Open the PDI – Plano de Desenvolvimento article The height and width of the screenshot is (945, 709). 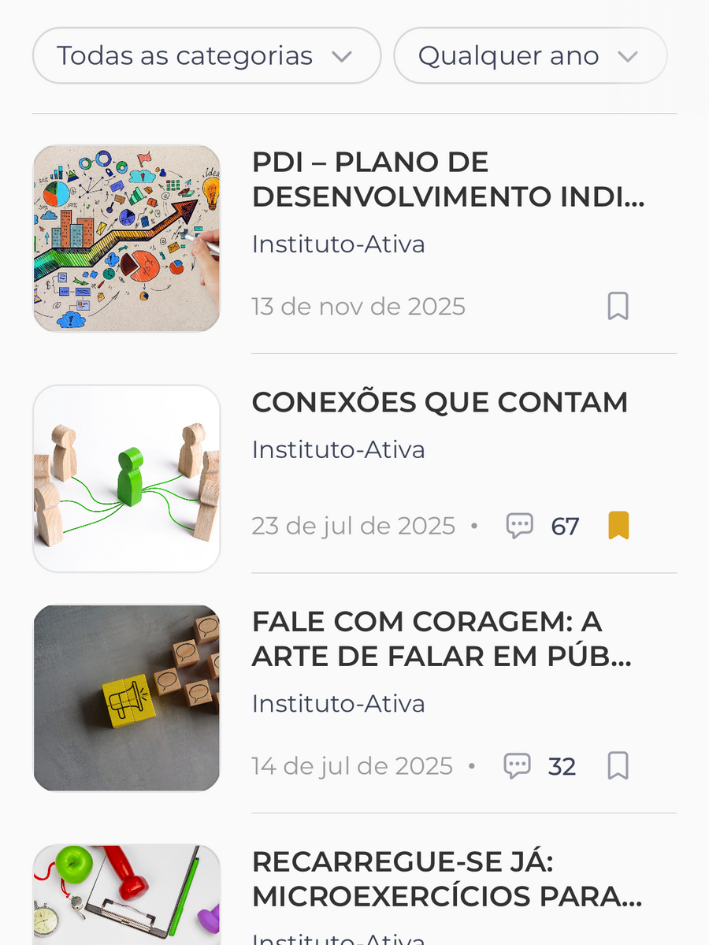[x=447, y=179]
